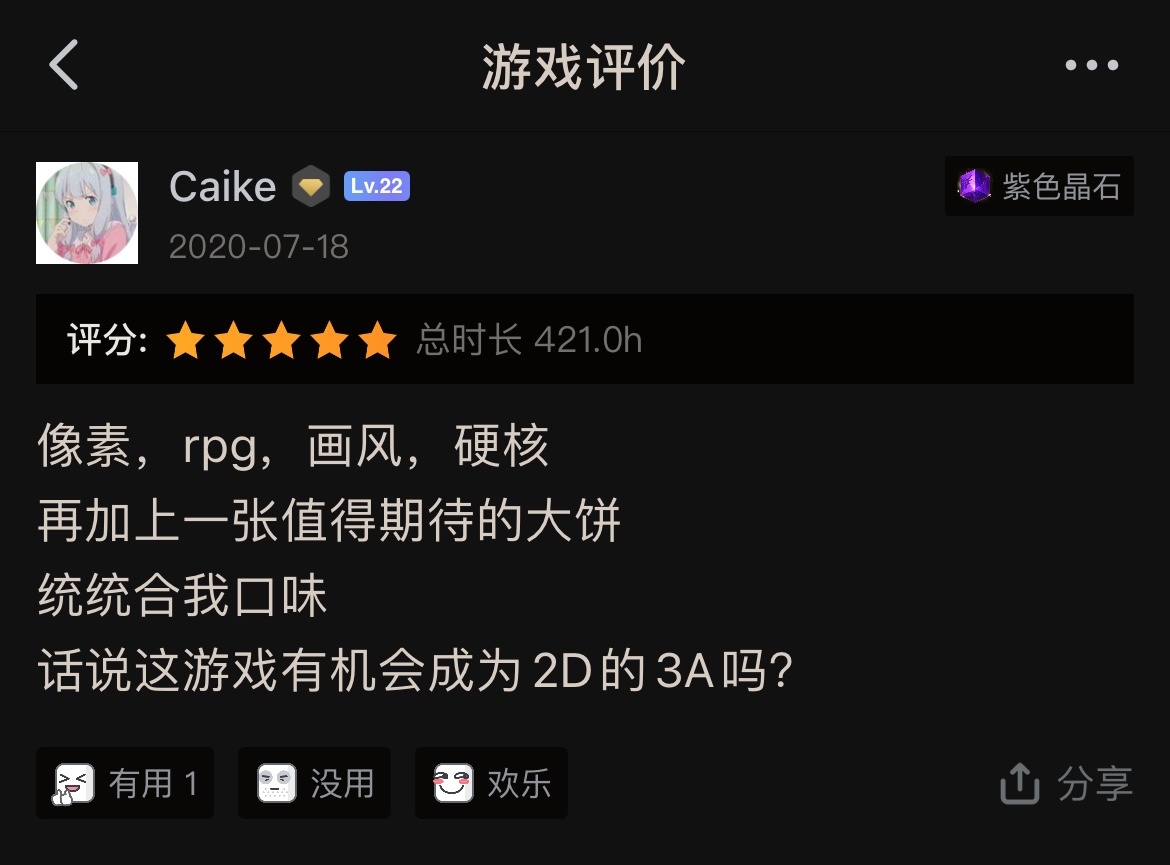Open the three-dot overflow menu
This screenshot has height=865, width=1170.
pos(1091,66)
